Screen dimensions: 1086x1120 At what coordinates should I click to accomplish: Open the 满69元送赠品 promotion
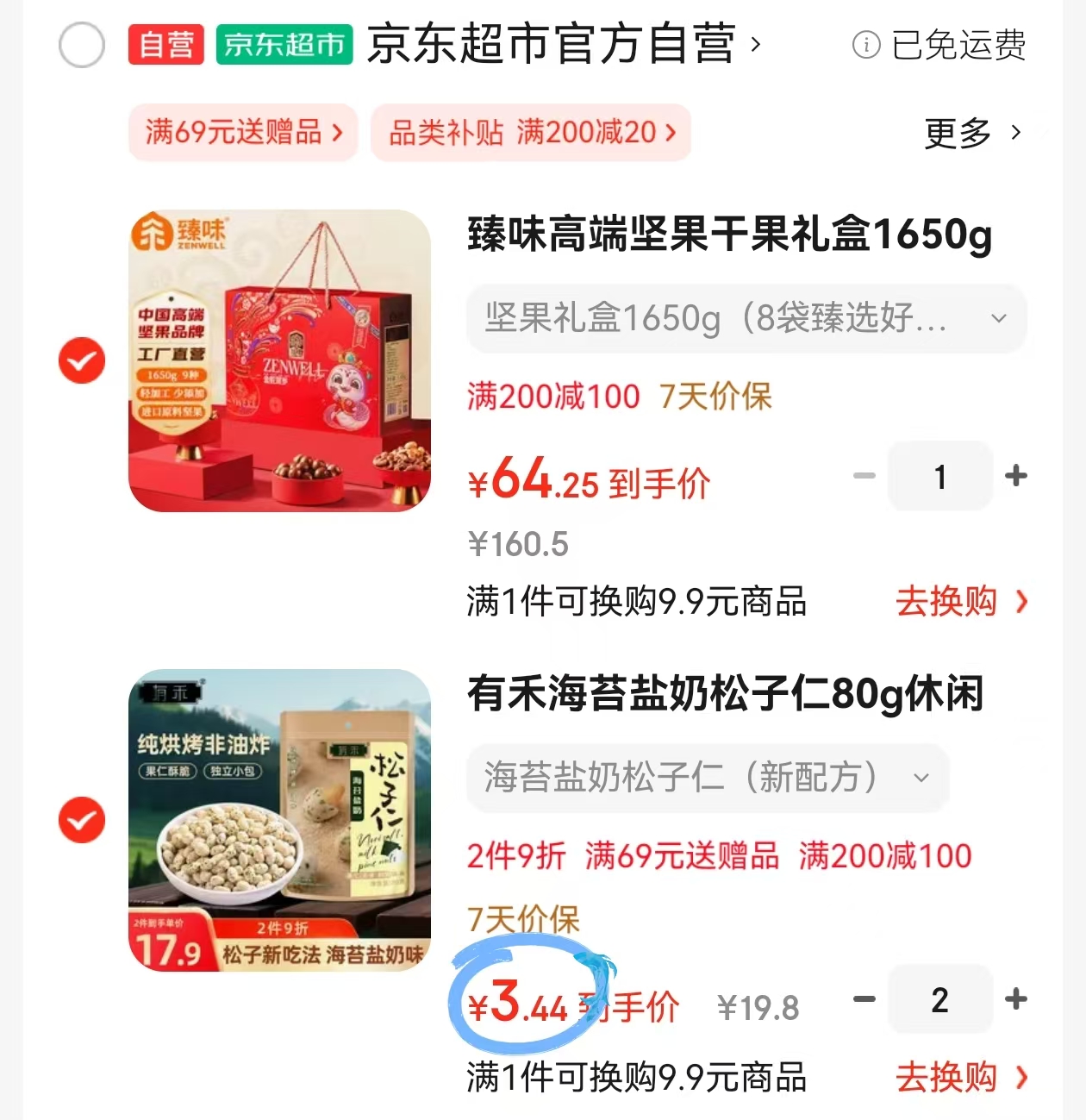coord(243,133)
